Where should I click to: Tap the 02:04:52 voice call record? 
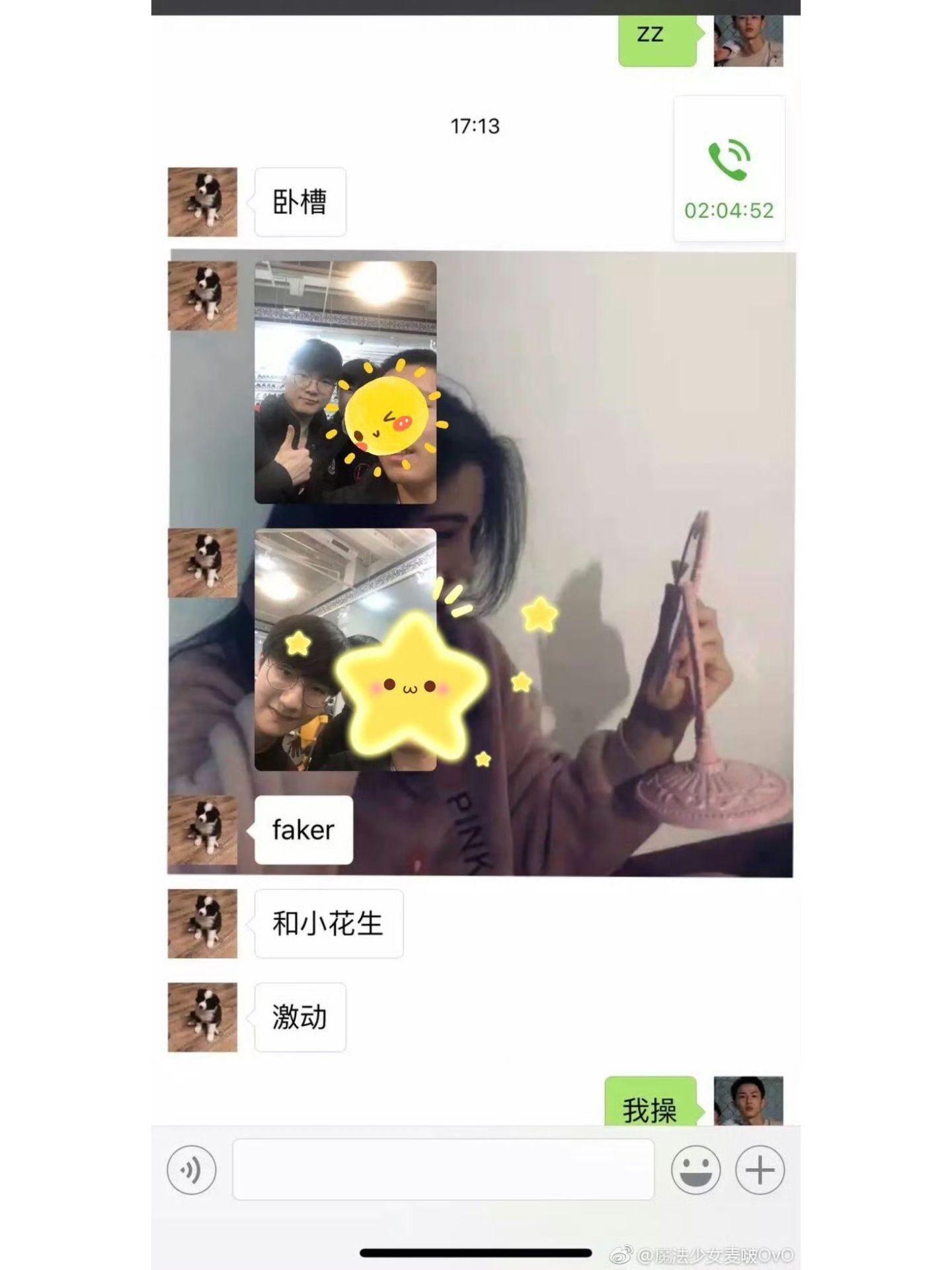pos(729,169)
